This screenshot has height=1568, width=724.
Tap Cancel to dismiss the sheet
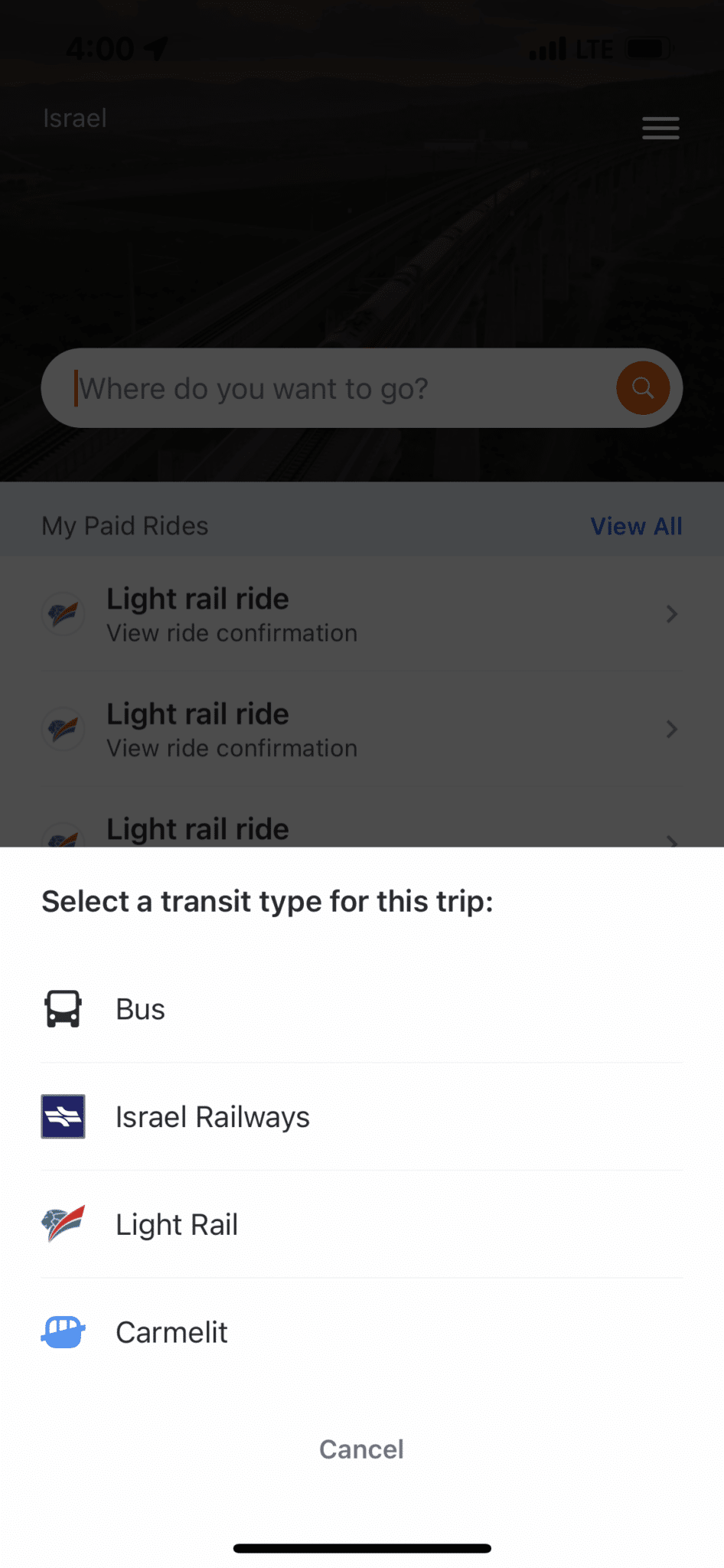click(361, 1449)
